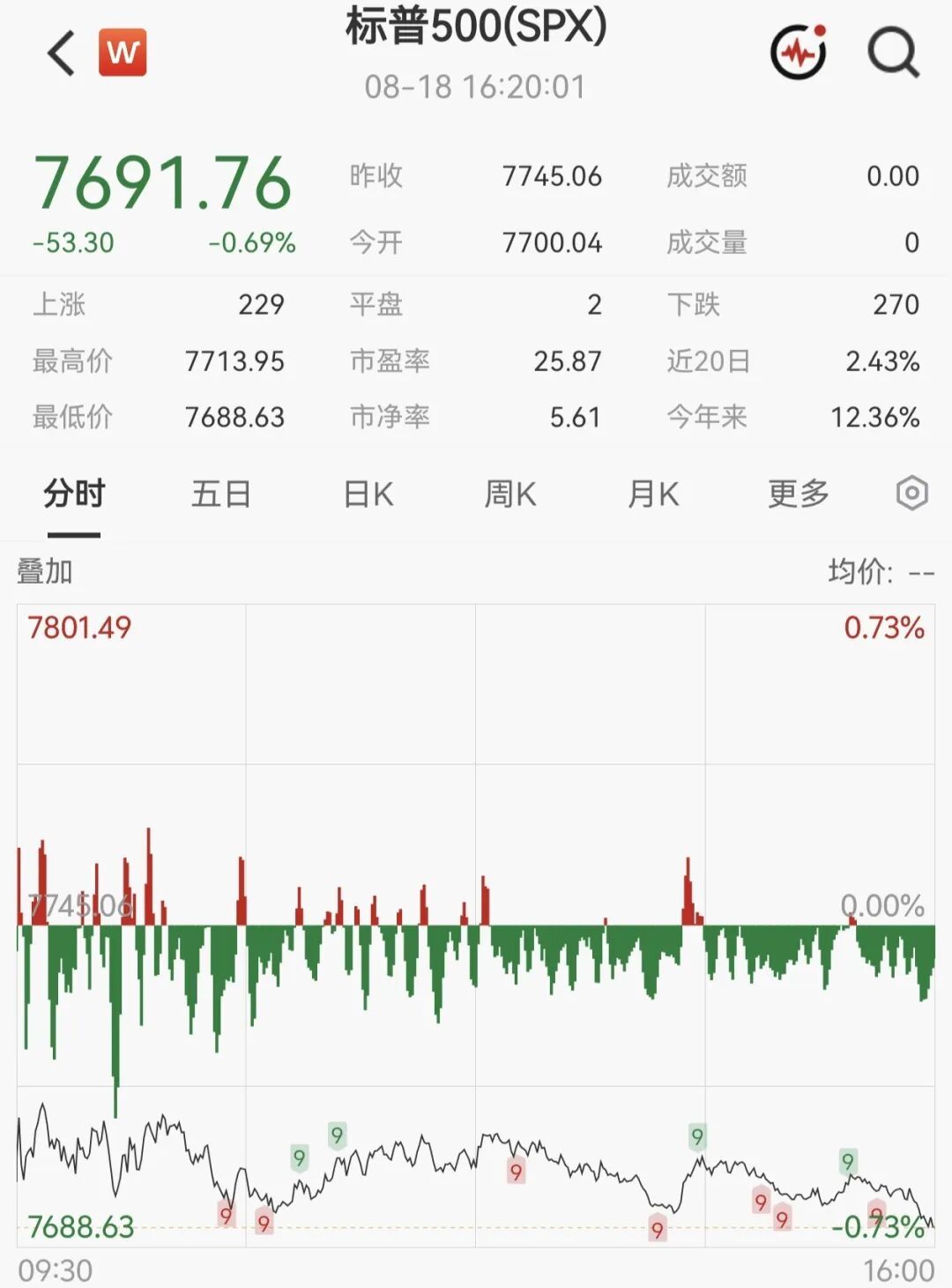The width and height of the screenshot is (952, 1288).
Task: Switch to the 周K chart tab
Action: coord(510,494)
